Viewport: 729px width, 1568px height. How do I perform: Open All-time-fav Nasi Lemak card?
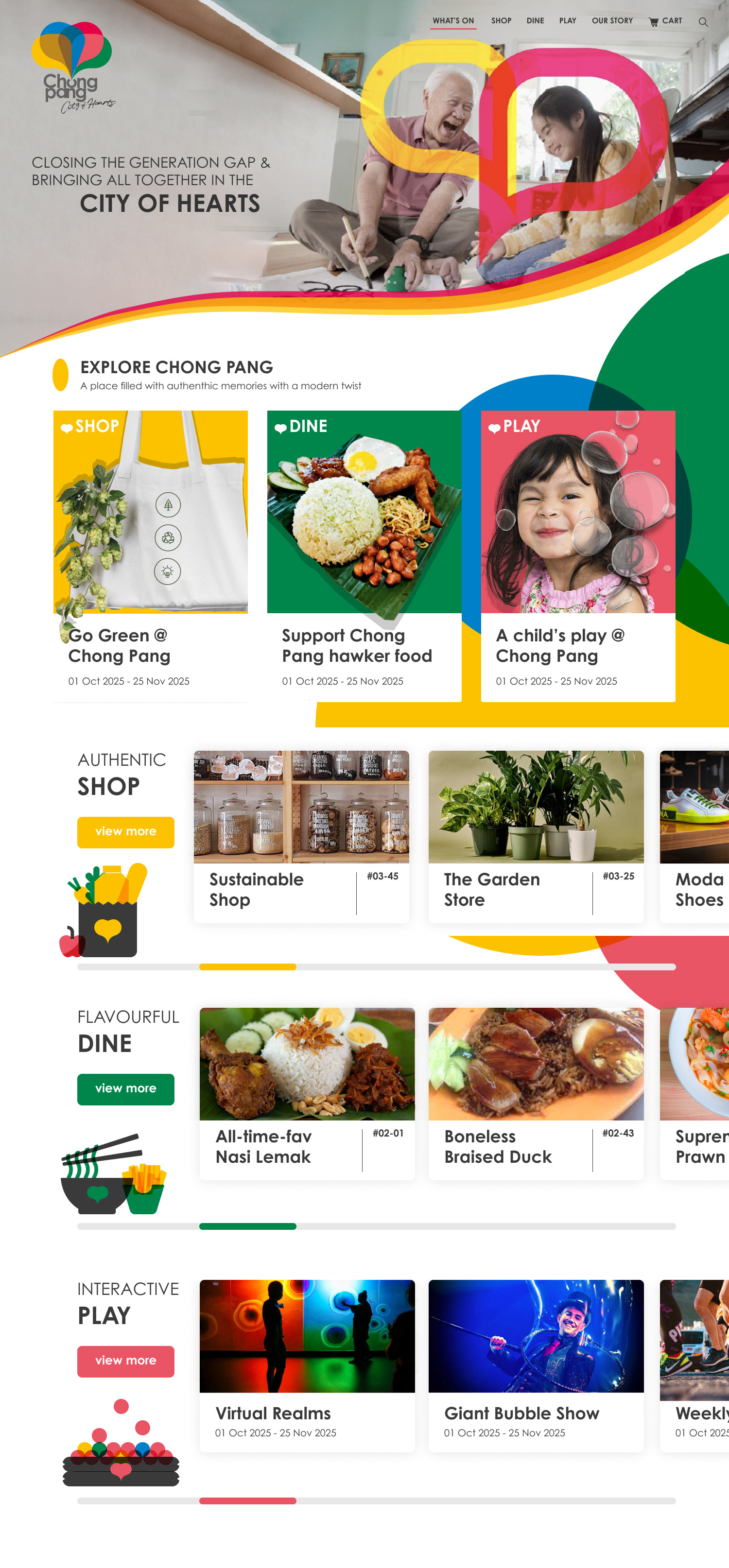307,1094
